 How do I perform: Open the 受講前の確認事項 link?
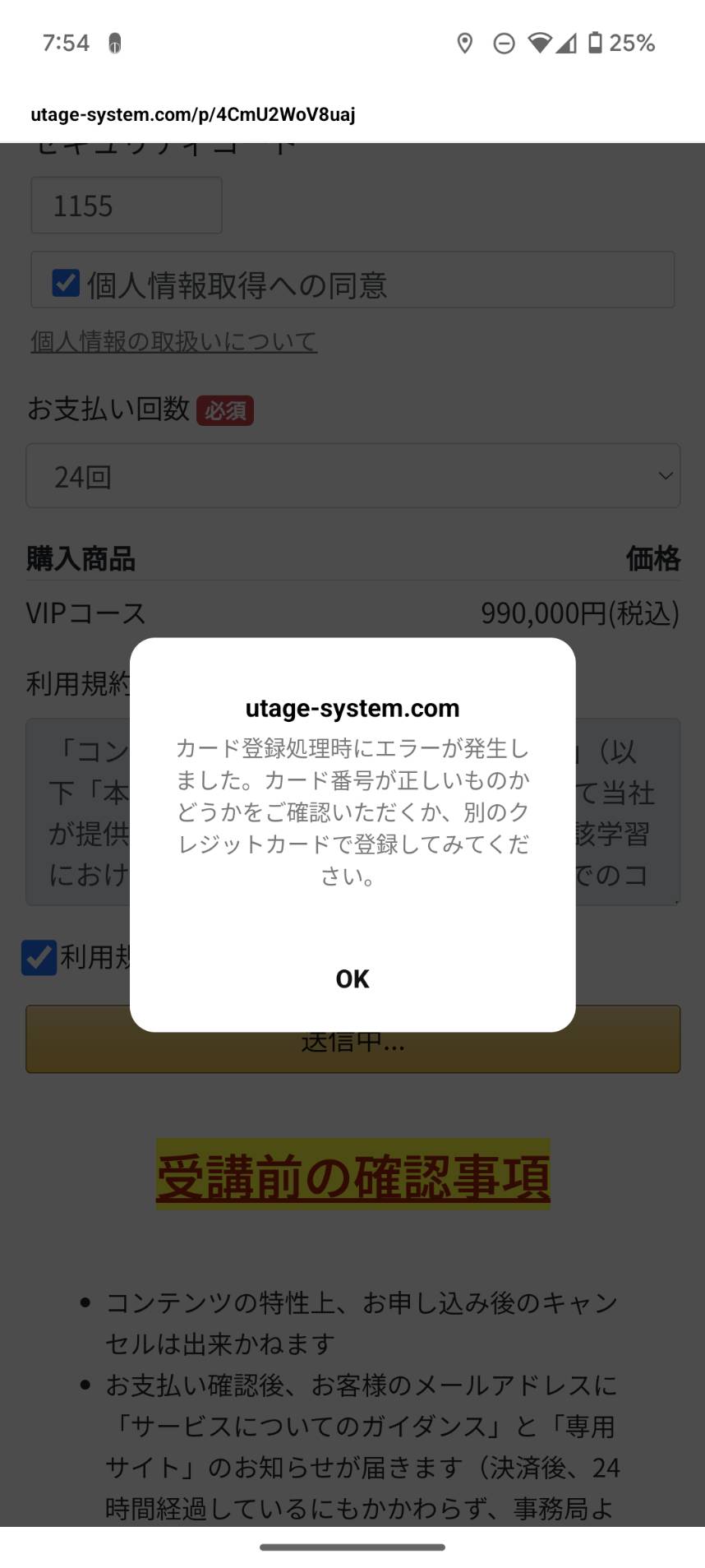(x=353, y=1175)
